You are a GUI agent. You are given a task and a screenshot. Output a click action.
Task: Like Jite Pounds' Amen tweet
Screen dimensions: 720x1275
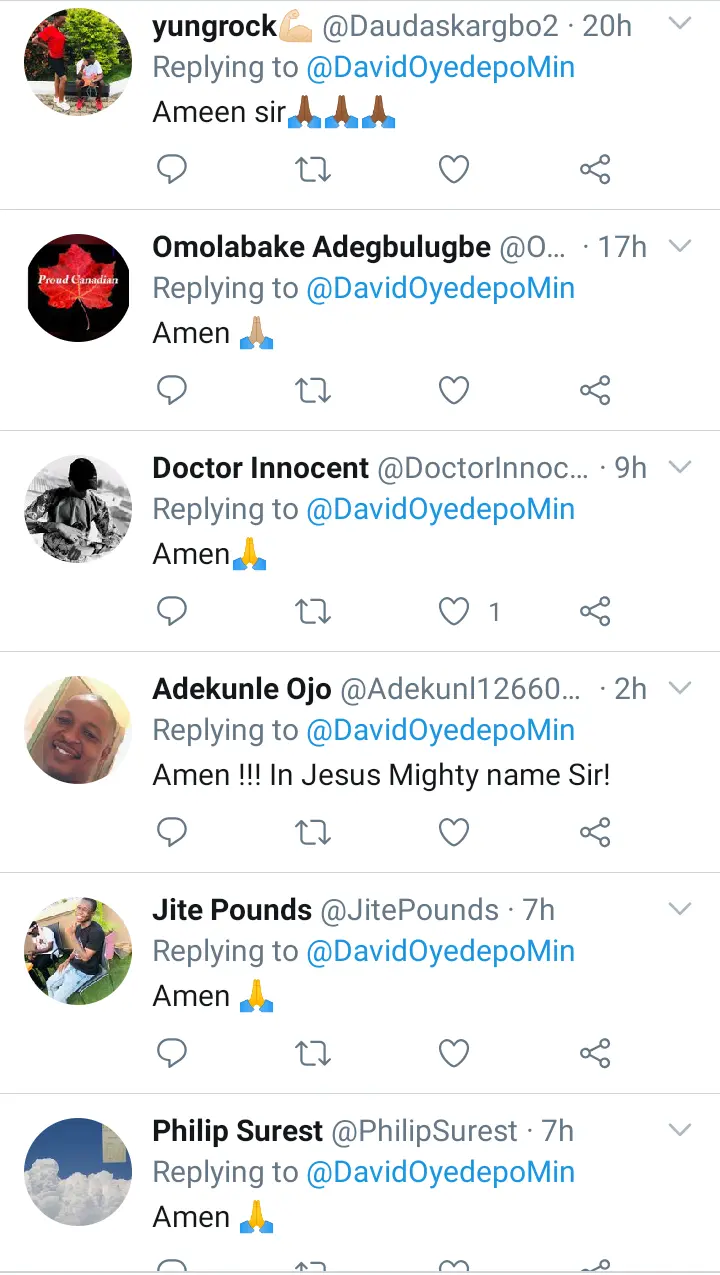point(454,1053)
